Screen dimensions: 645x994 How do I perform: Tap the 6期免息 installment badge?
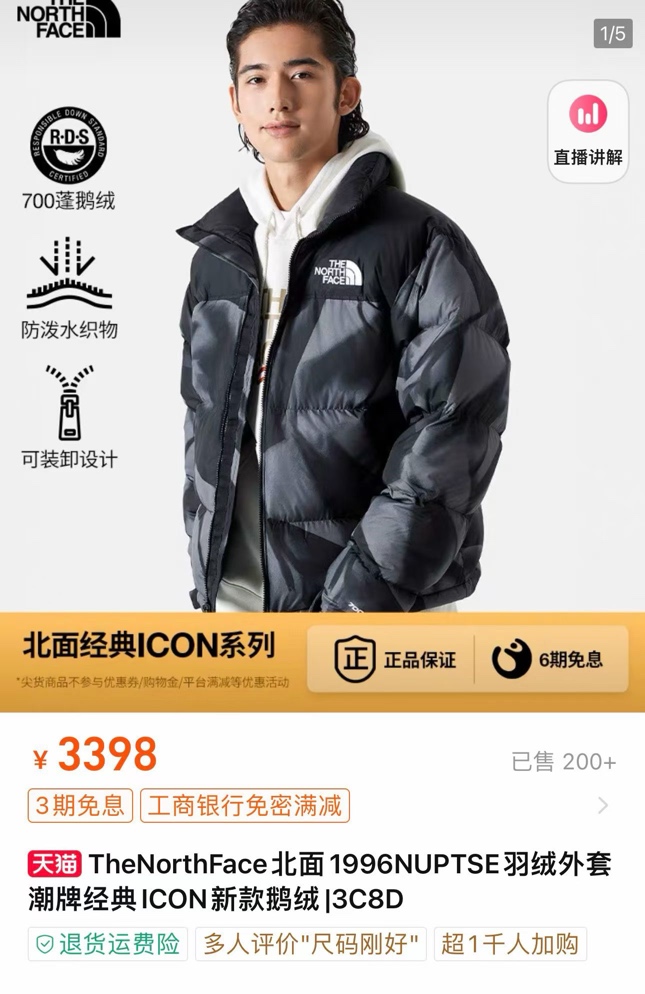point(548,660)
